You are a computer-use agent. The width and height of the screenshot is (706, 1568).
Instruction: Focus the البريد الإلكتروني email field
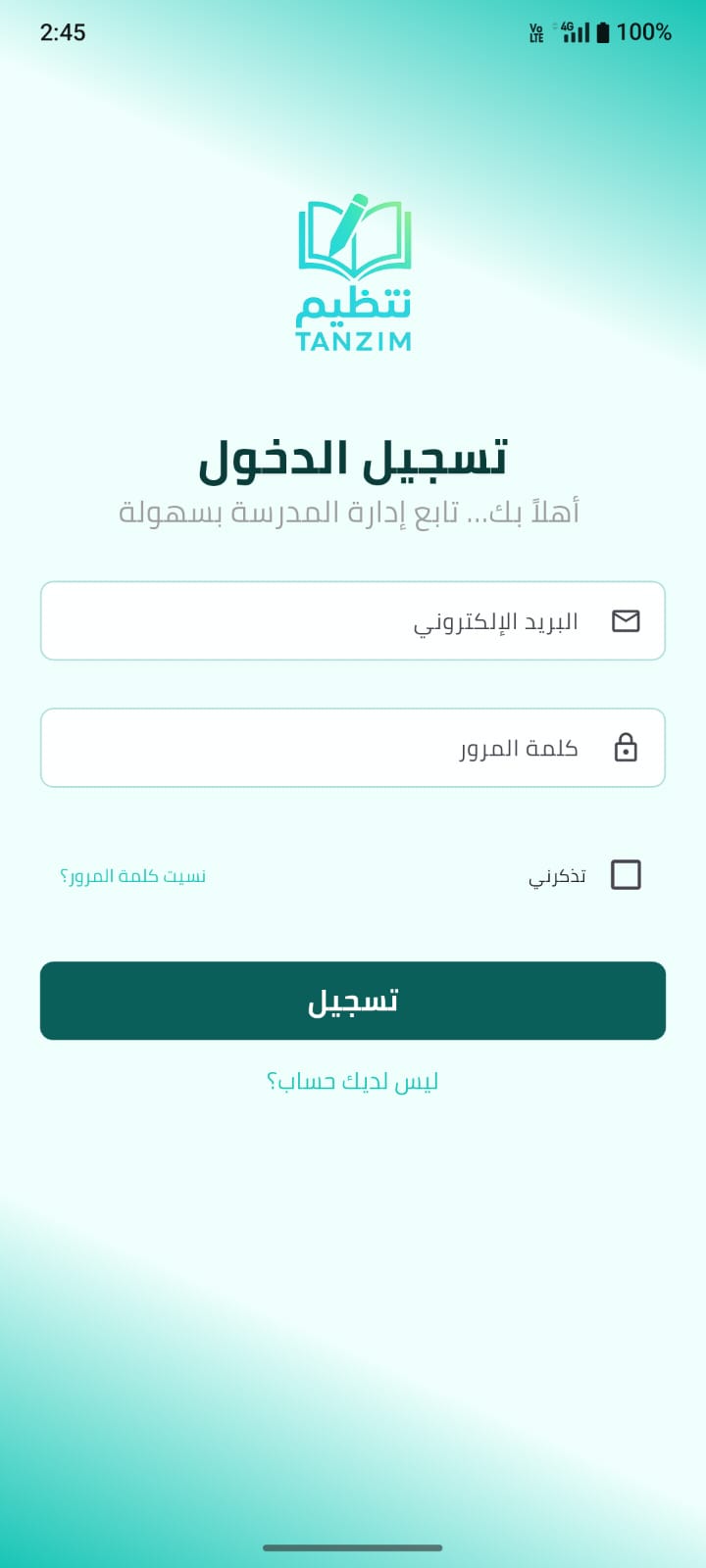[x=353, y=621]
